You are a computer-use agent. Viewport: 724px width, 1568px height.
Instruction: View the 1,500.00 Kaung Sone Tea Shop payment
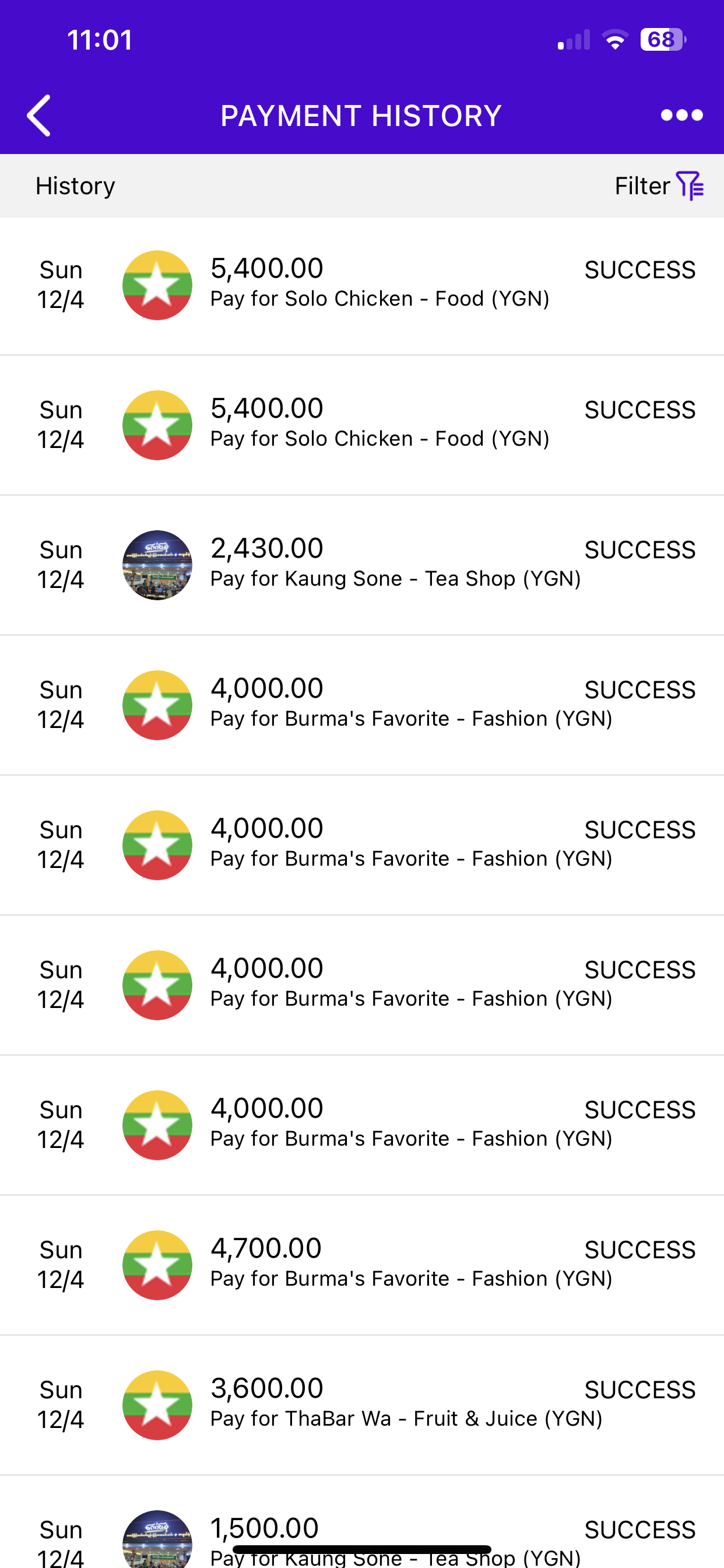[x=362, y=1523]
